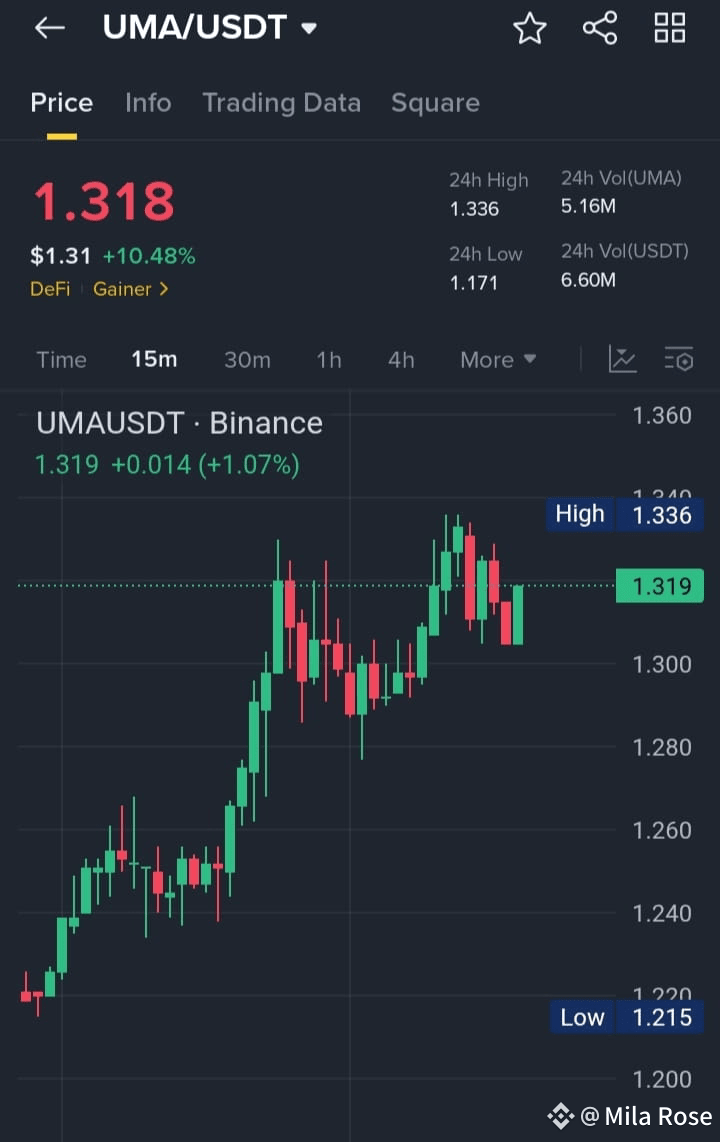Switch to the Trading Data tab
The height and width of the screenshot is (1142, 720).
pos(282,102)
